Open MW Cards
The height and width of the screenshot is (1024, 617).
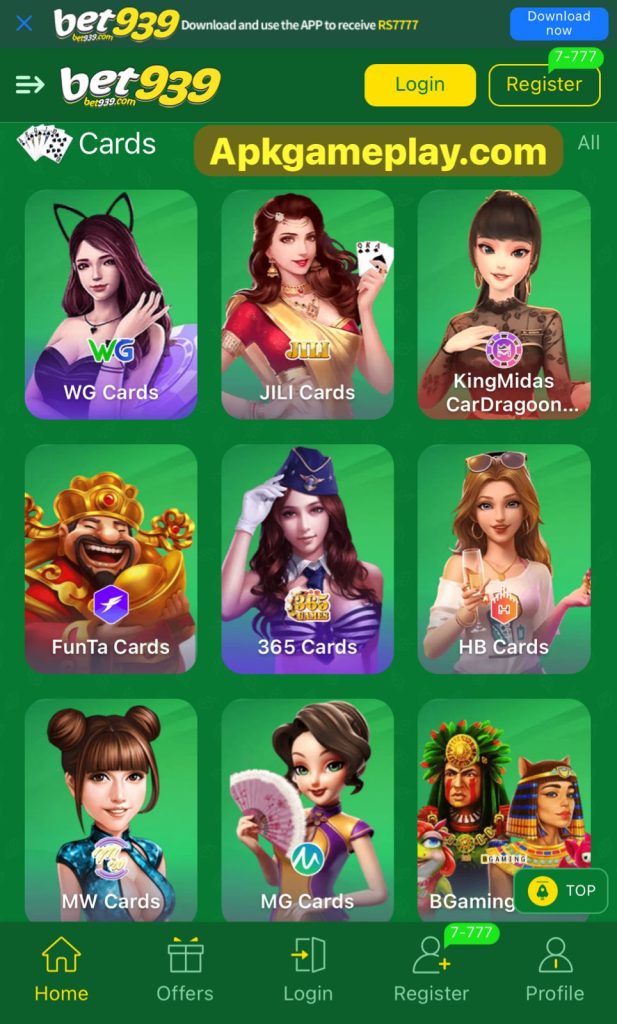(x=111, y=810)
